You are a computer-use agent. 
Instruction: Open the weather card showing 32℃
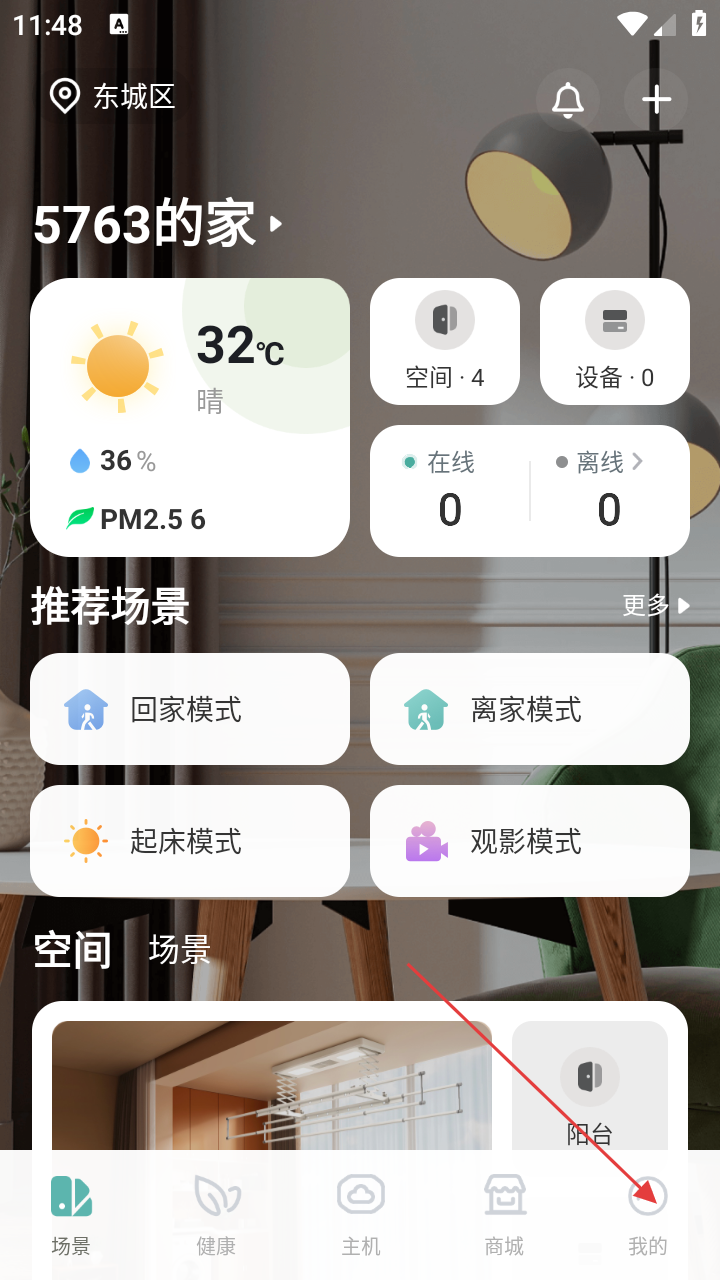point(190,417)
